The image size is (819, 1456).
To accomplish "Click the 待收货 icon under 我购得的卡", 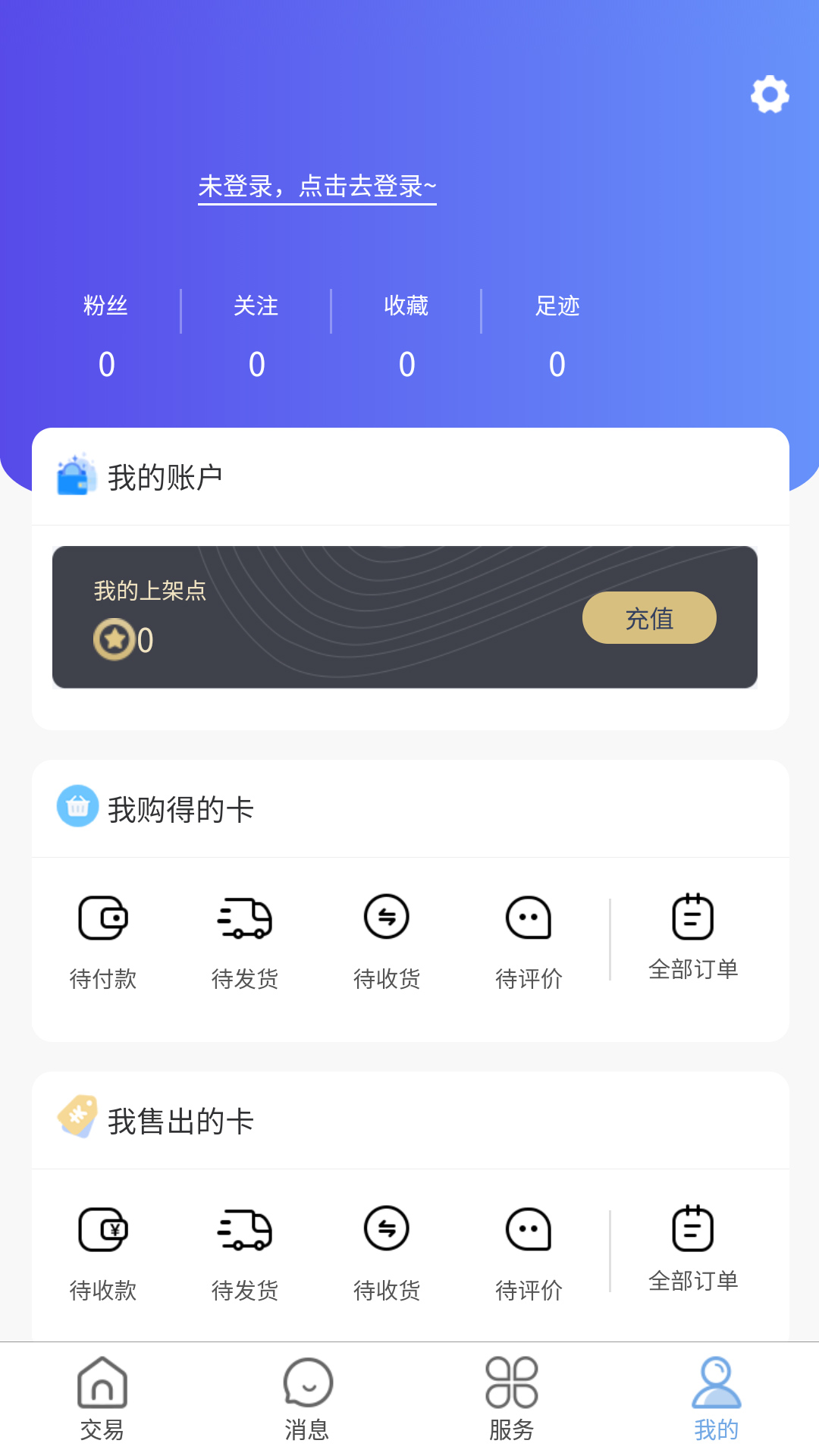I will (387, 918).
